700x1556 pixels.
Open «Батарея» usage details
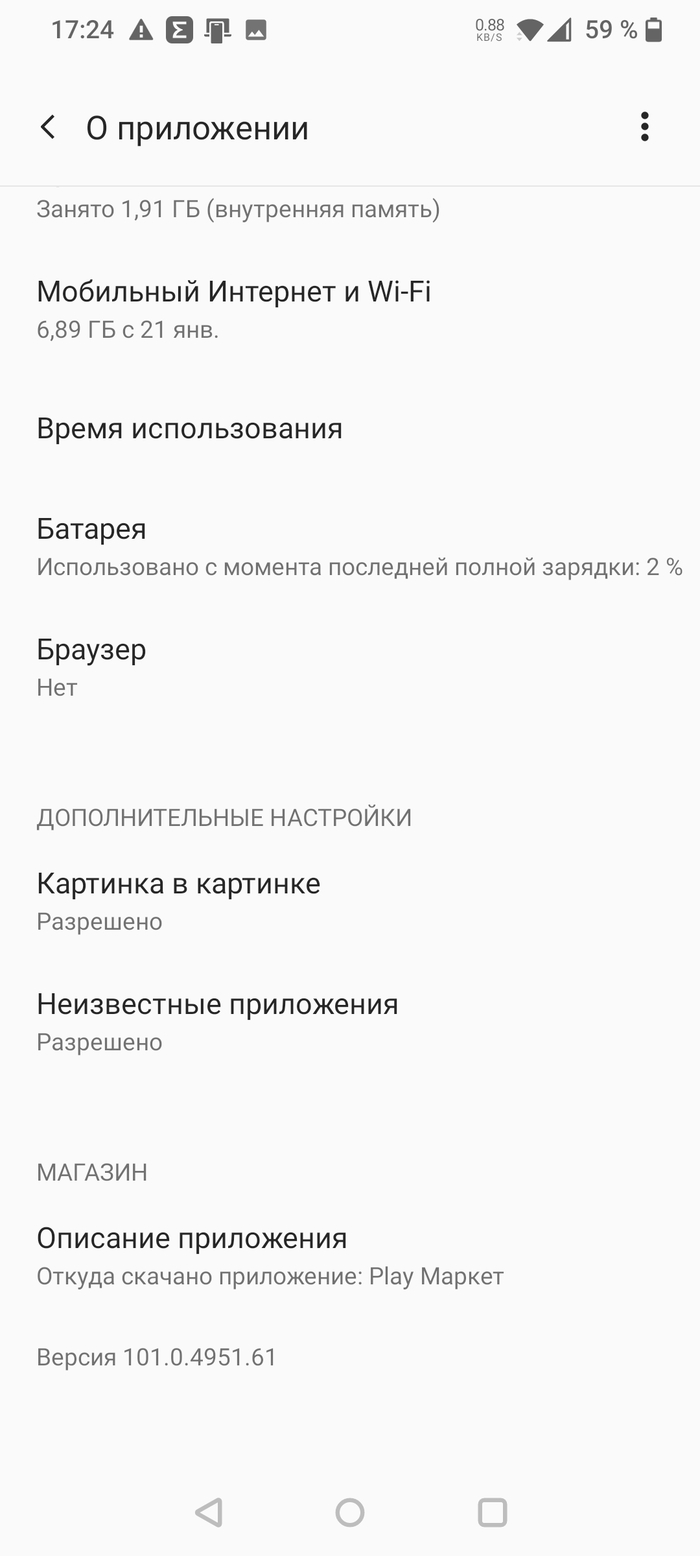coord(350,546)
